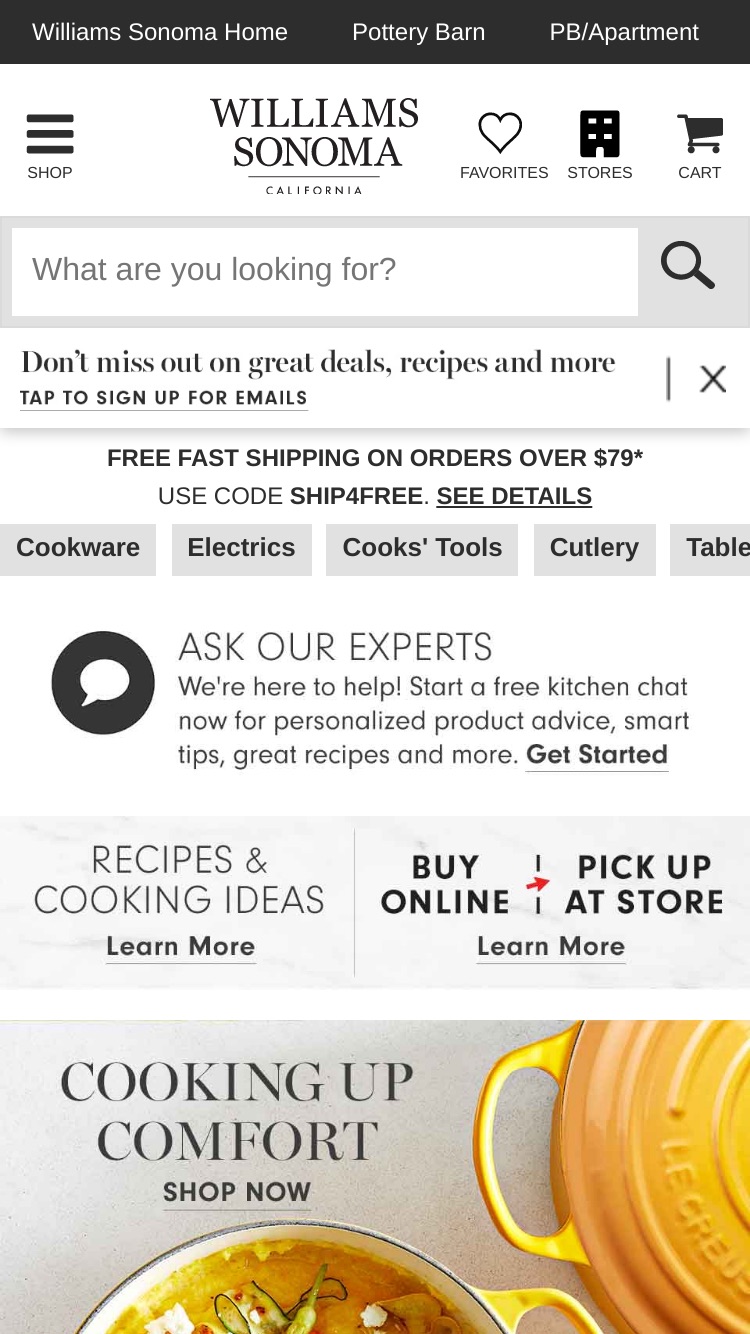
Task: Open See Details shipping link
Action: pos(514,496)
